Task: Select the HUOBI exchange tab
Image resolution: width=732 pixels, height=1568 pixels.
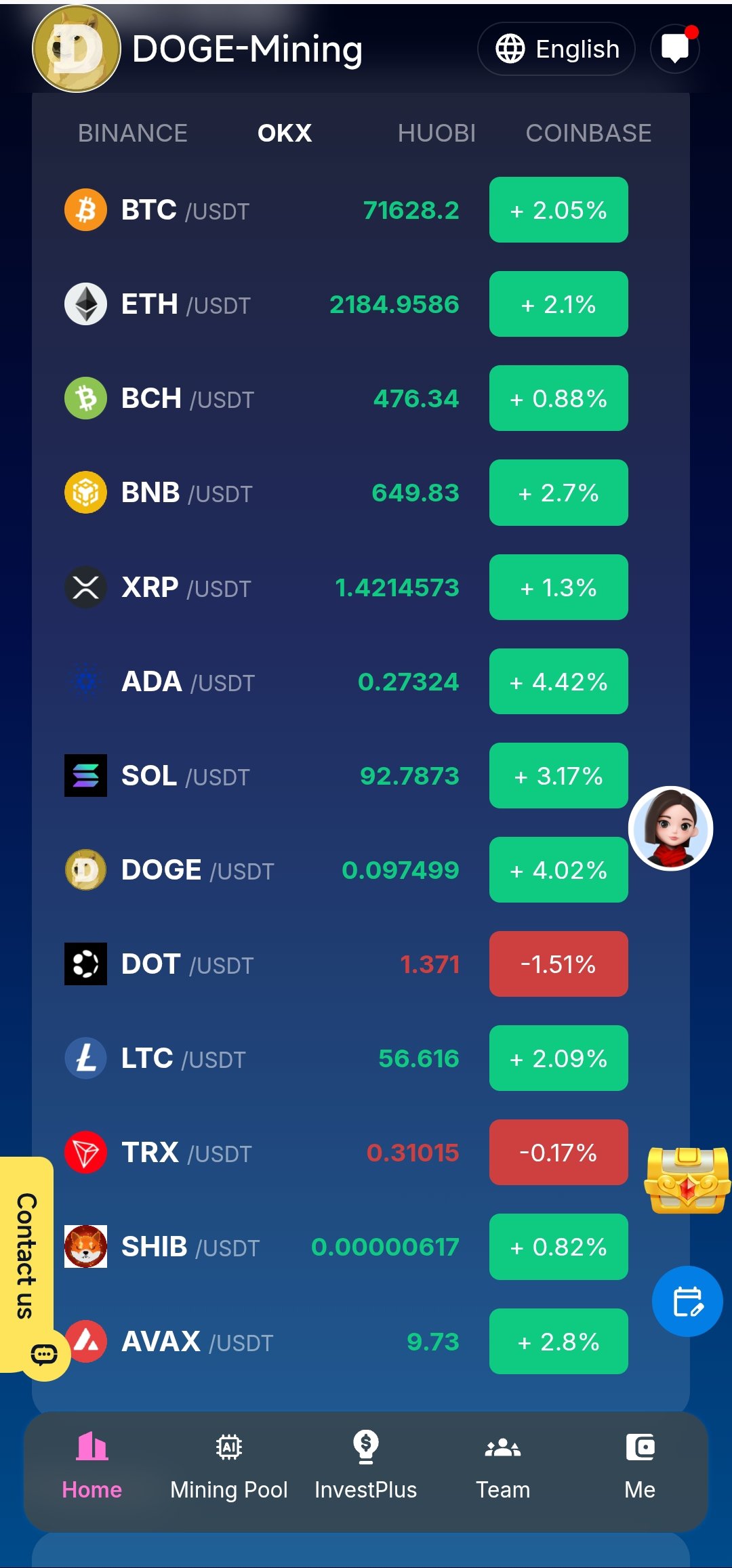Action: pyautogui.click(x=436, y=133)
